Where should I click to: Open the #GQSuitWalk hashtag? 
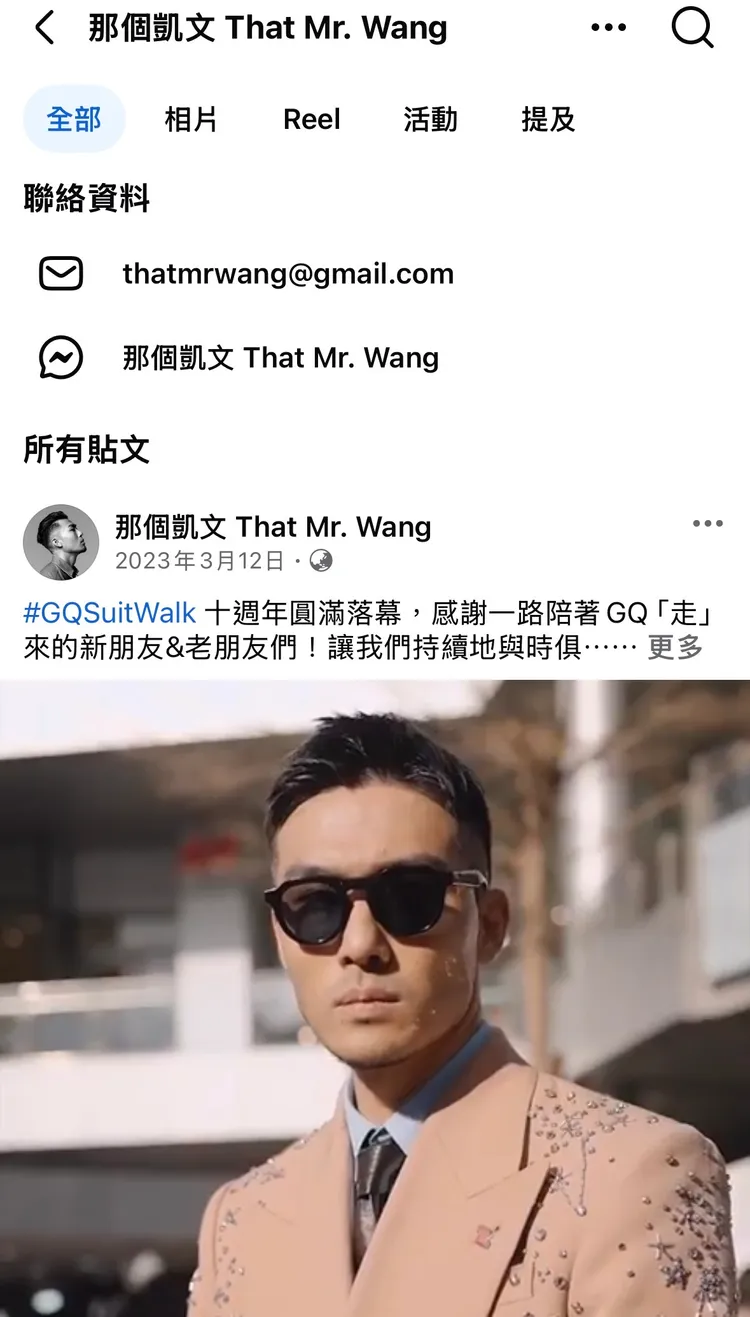click(x=110, y=612)
